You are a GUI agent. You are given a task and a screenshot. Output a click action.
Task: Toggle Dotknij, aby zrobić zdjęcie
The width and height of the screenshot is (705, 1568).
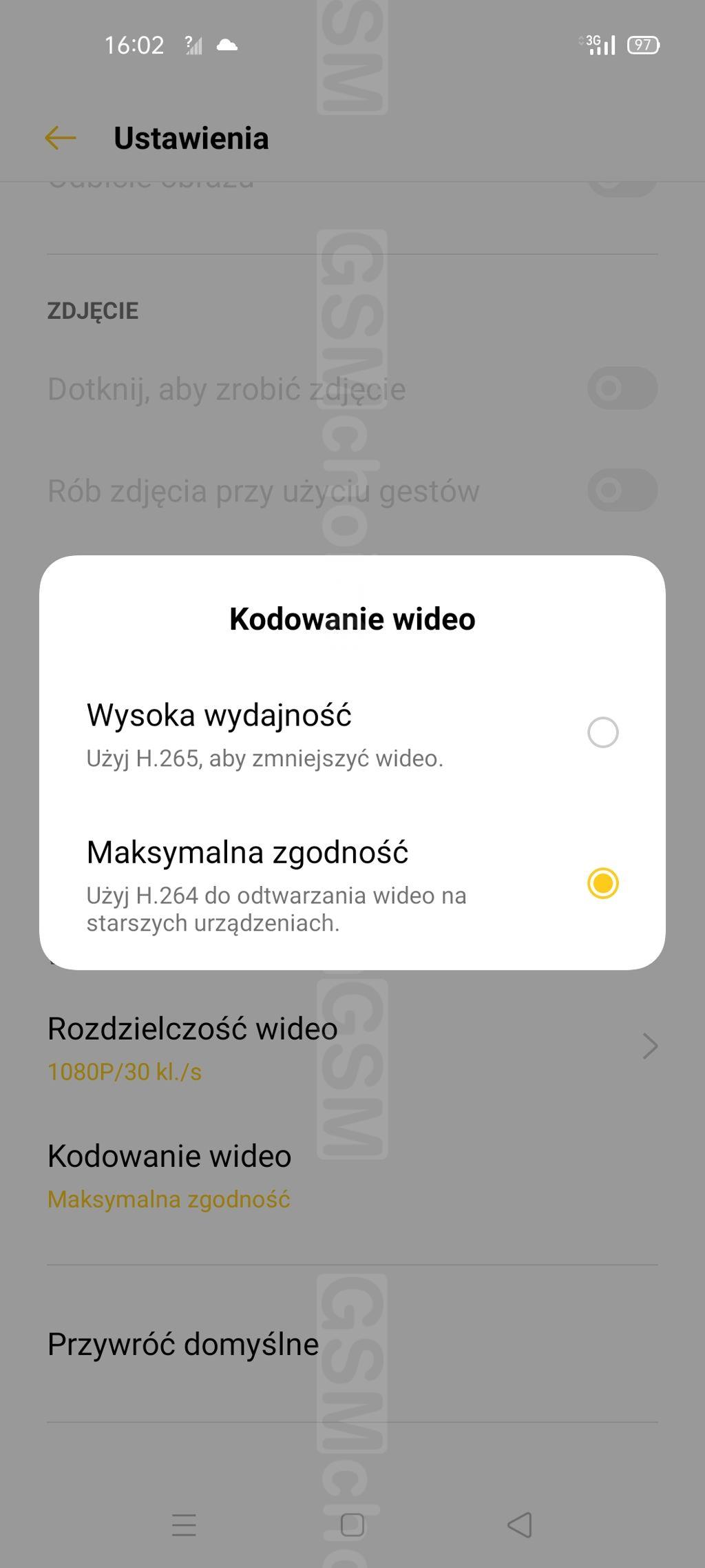tap(622, 389)
